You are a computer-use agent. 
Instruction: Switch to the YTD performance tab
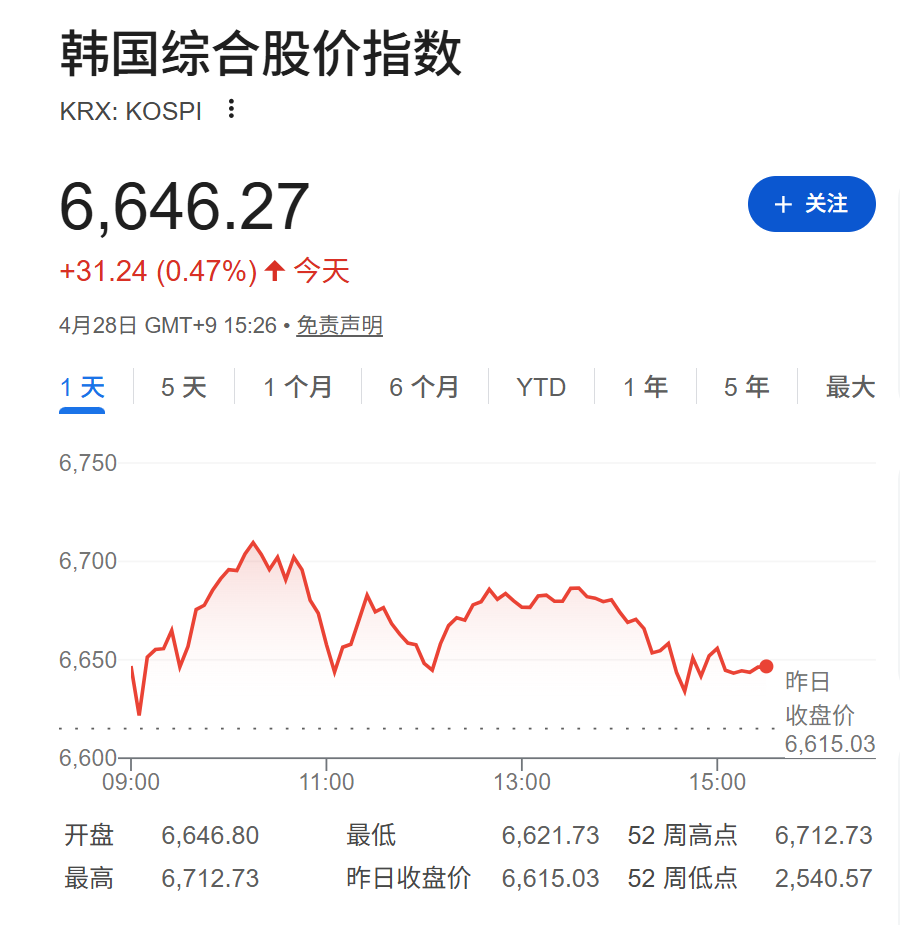point(541,387)
